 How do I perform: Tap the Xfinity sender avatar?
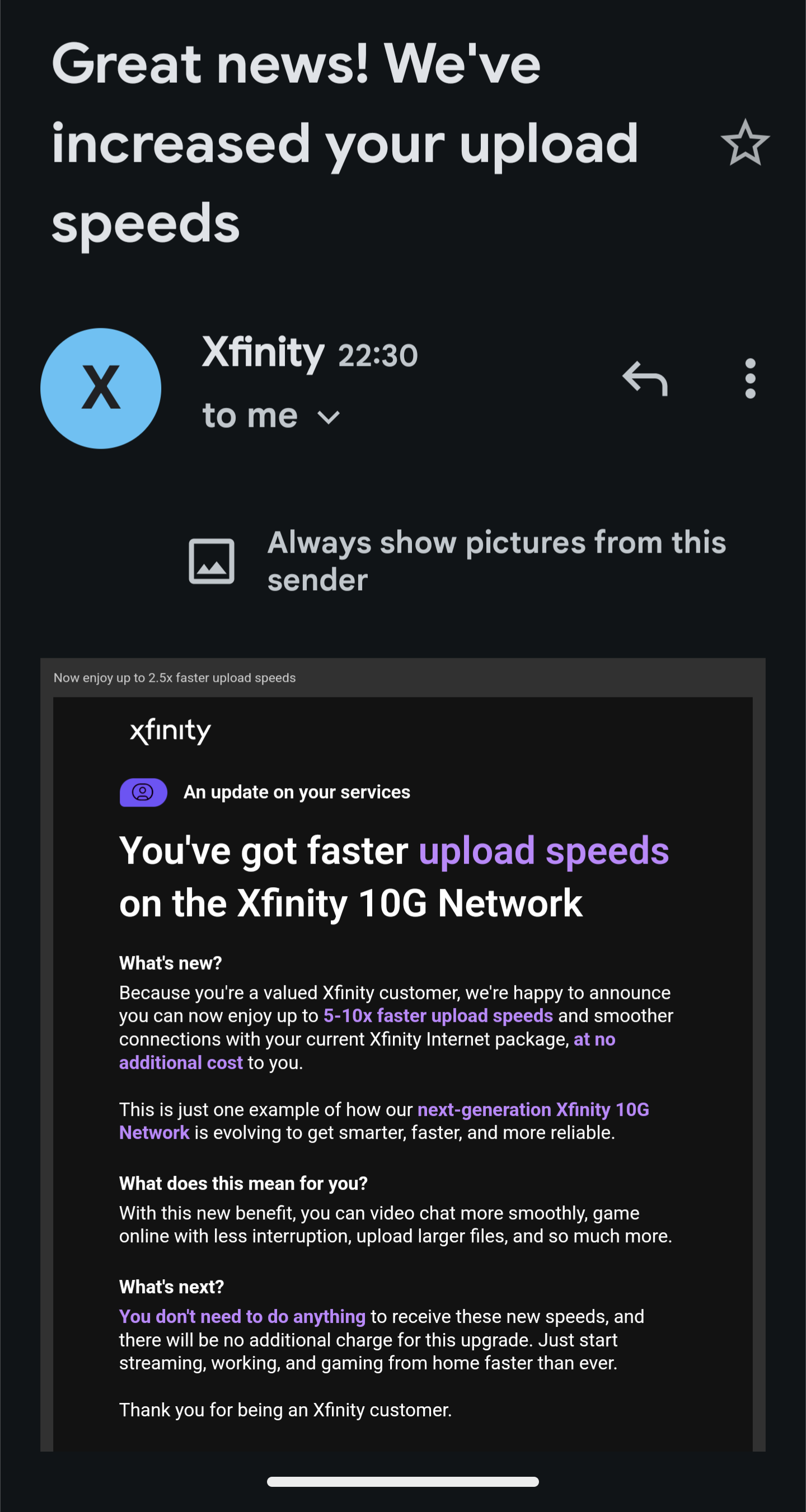(101, 388)
